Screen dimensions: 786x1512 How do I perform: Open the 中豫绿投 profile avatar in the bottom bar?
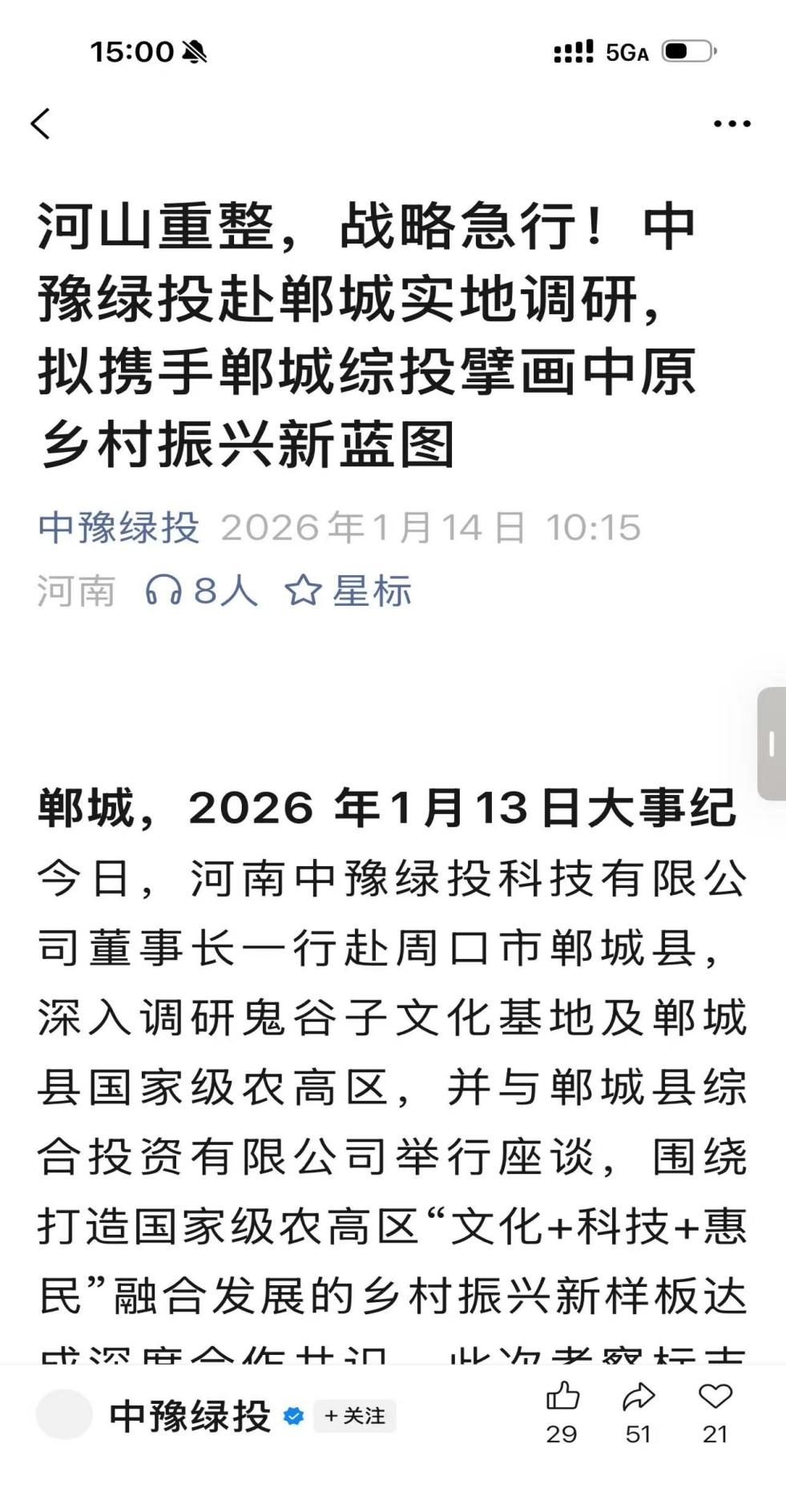(x=64, y=1415)
